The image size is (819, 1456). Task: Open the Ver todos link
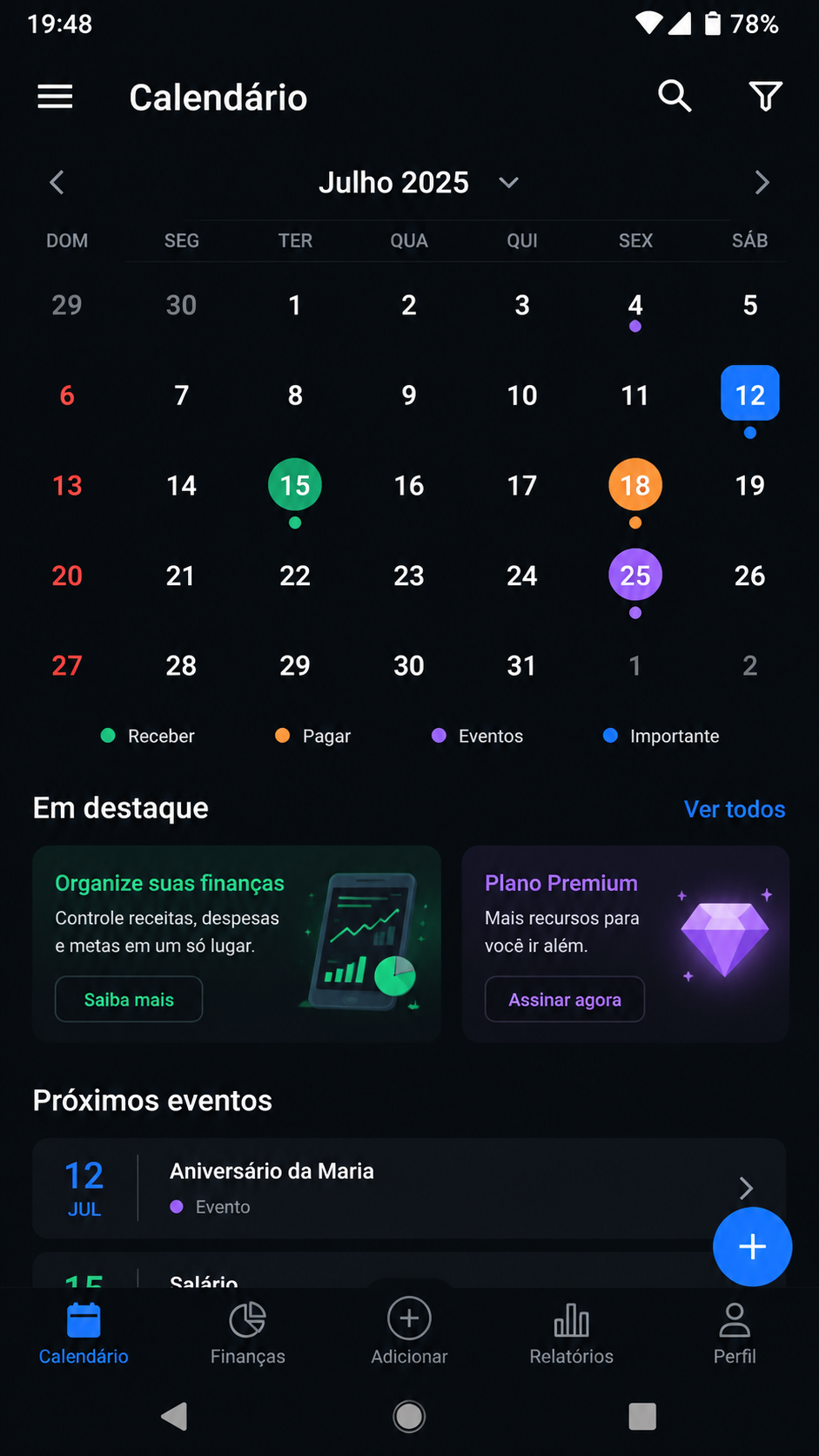click(x=735, y=809)
